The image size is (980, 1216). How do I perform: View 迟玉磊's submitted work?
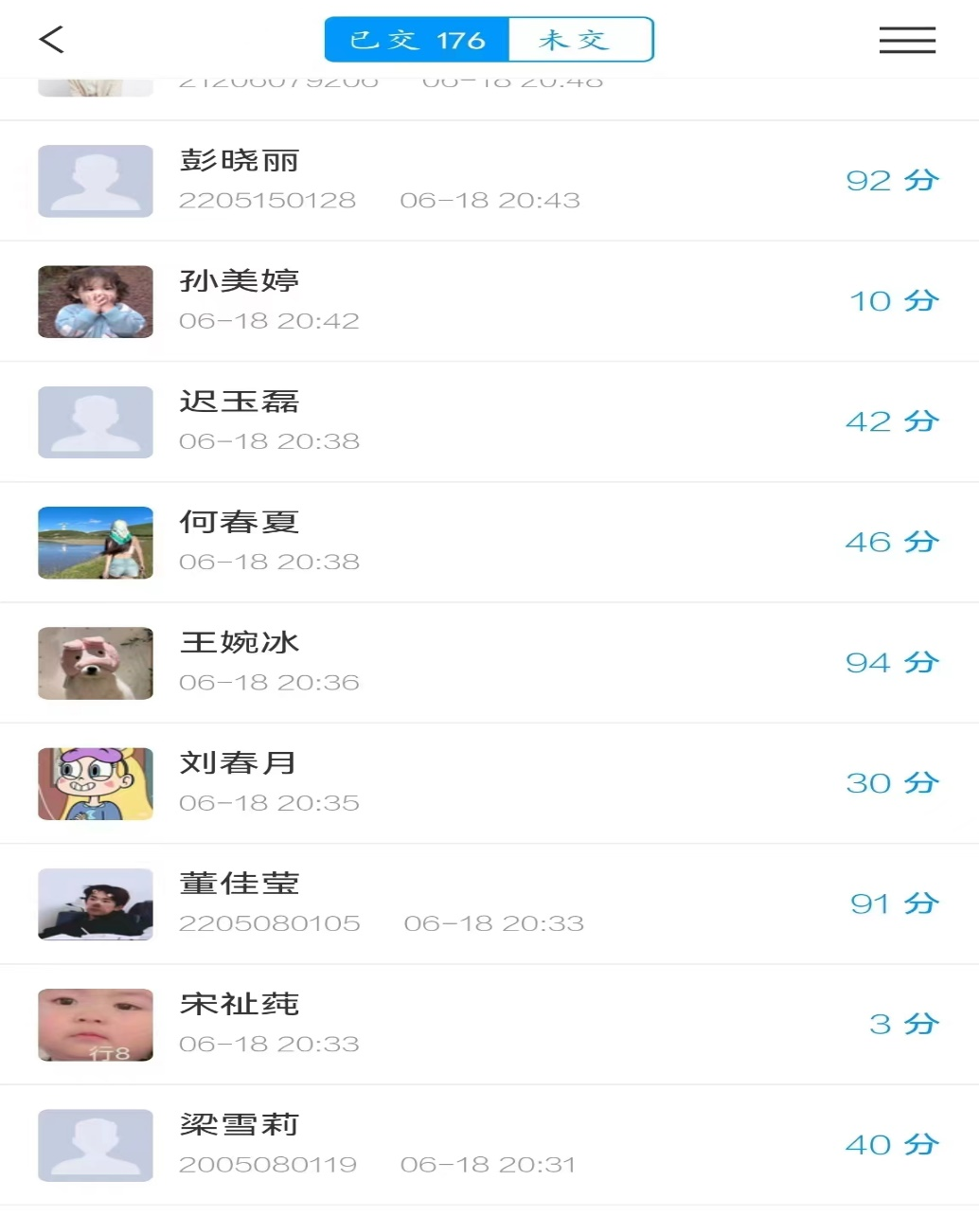[x=490, y=421]
